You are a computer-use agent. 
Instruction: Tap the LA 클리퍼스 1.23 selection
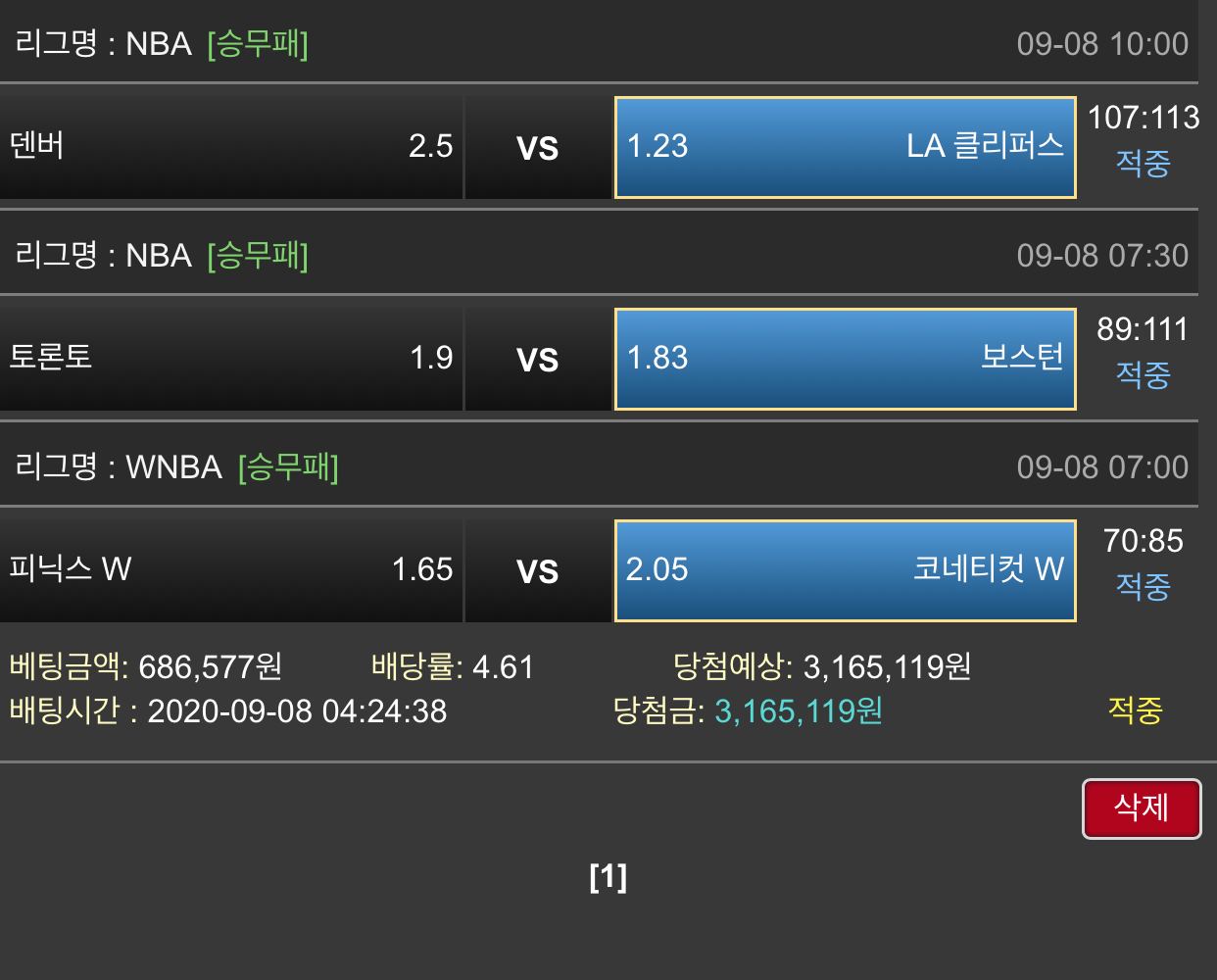tap(845, 147)
